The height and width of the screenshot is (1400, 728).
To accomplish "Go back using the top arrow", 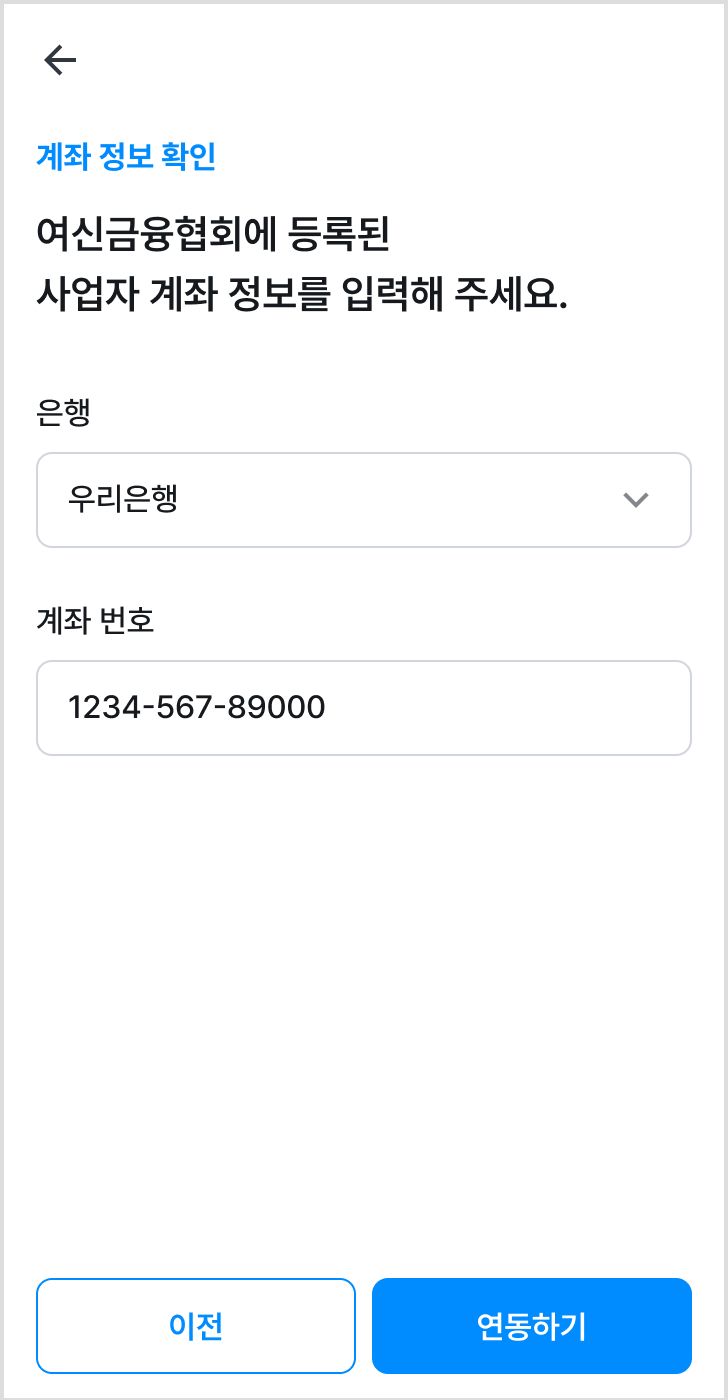I will point(60,61).
